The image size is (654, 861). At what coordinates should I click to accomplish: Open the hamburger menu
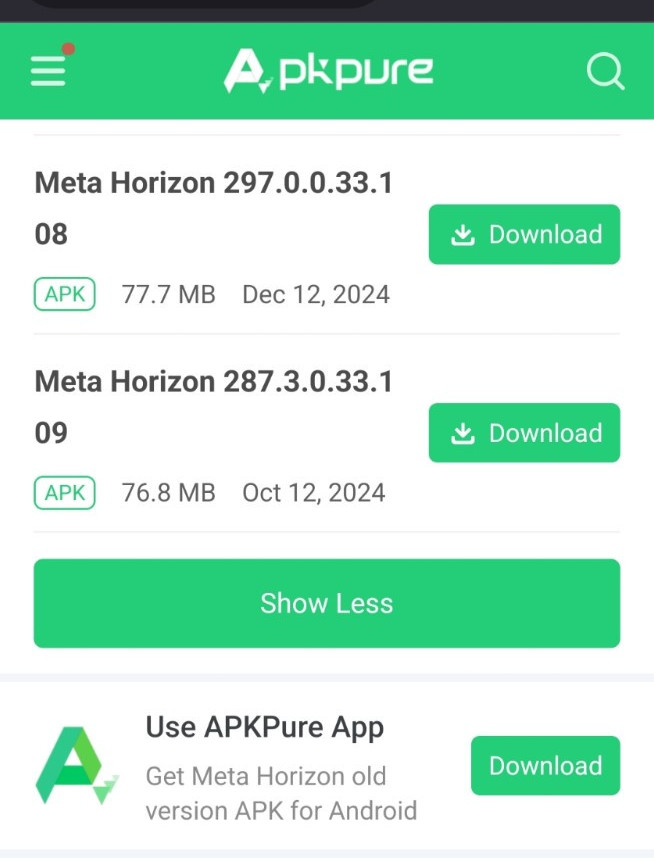coord(48,71)
